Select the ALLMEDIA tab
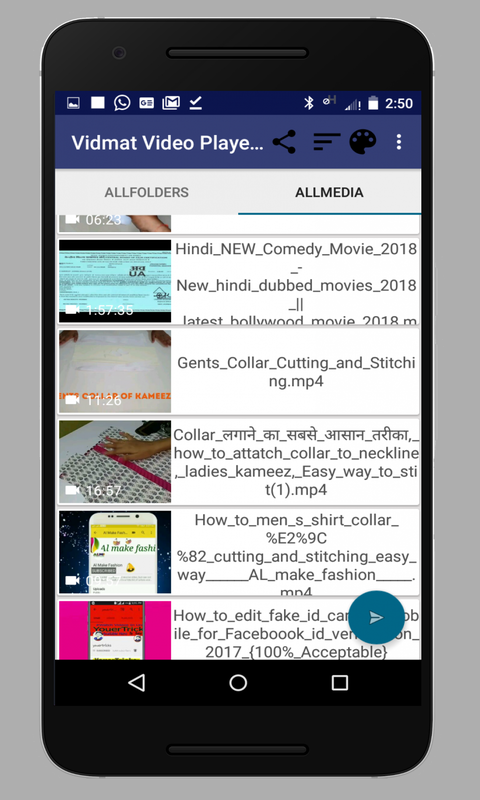 tap(330, 192)
